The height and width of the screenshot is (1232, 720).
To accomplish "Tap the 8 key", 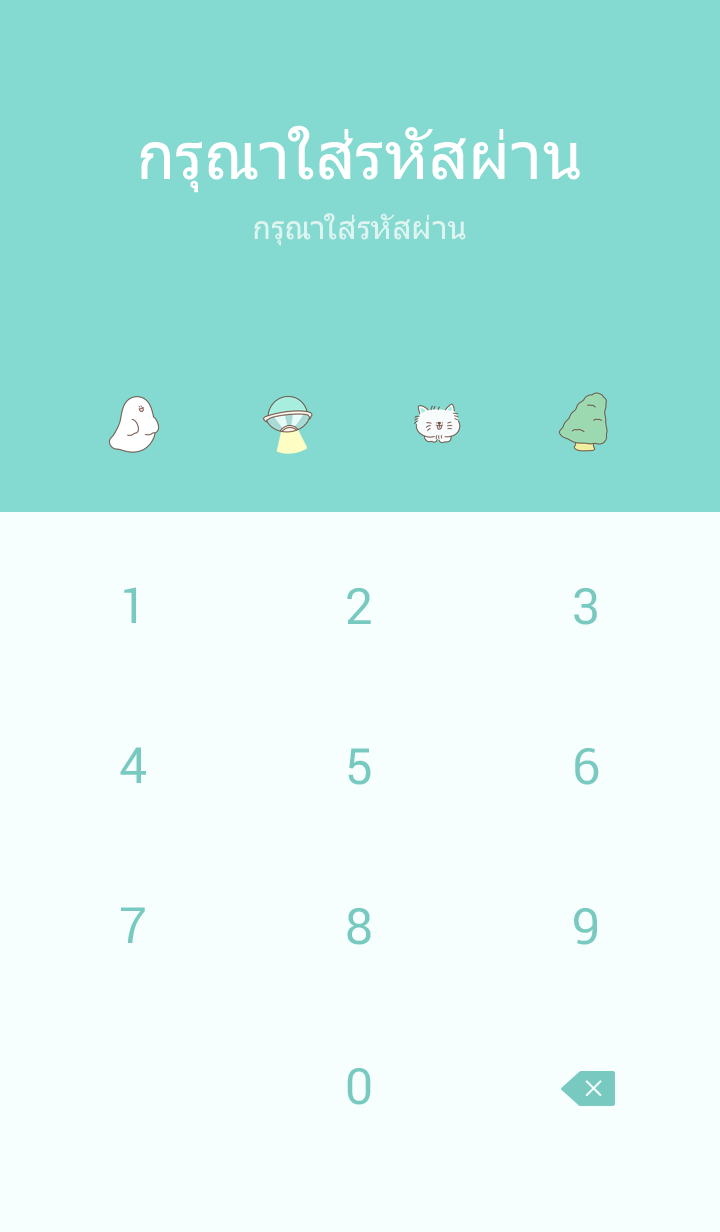I will click(x=359, y=927).
